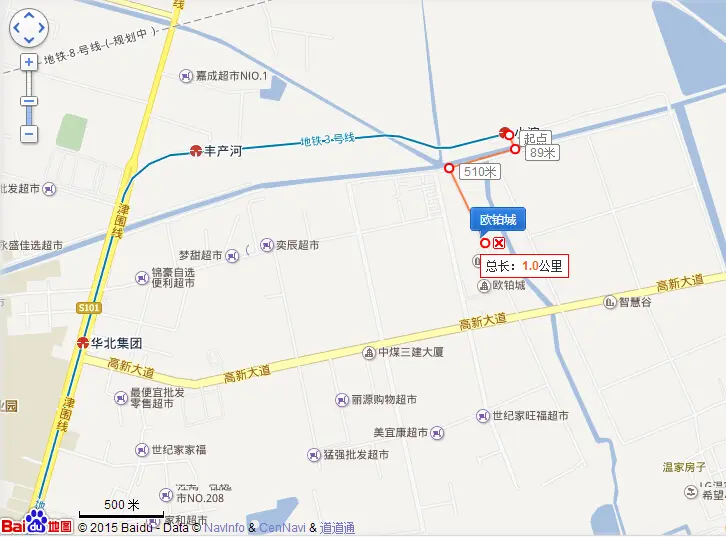
Task: Pan map left with the left arrow
Action: [x=16, y=28]
